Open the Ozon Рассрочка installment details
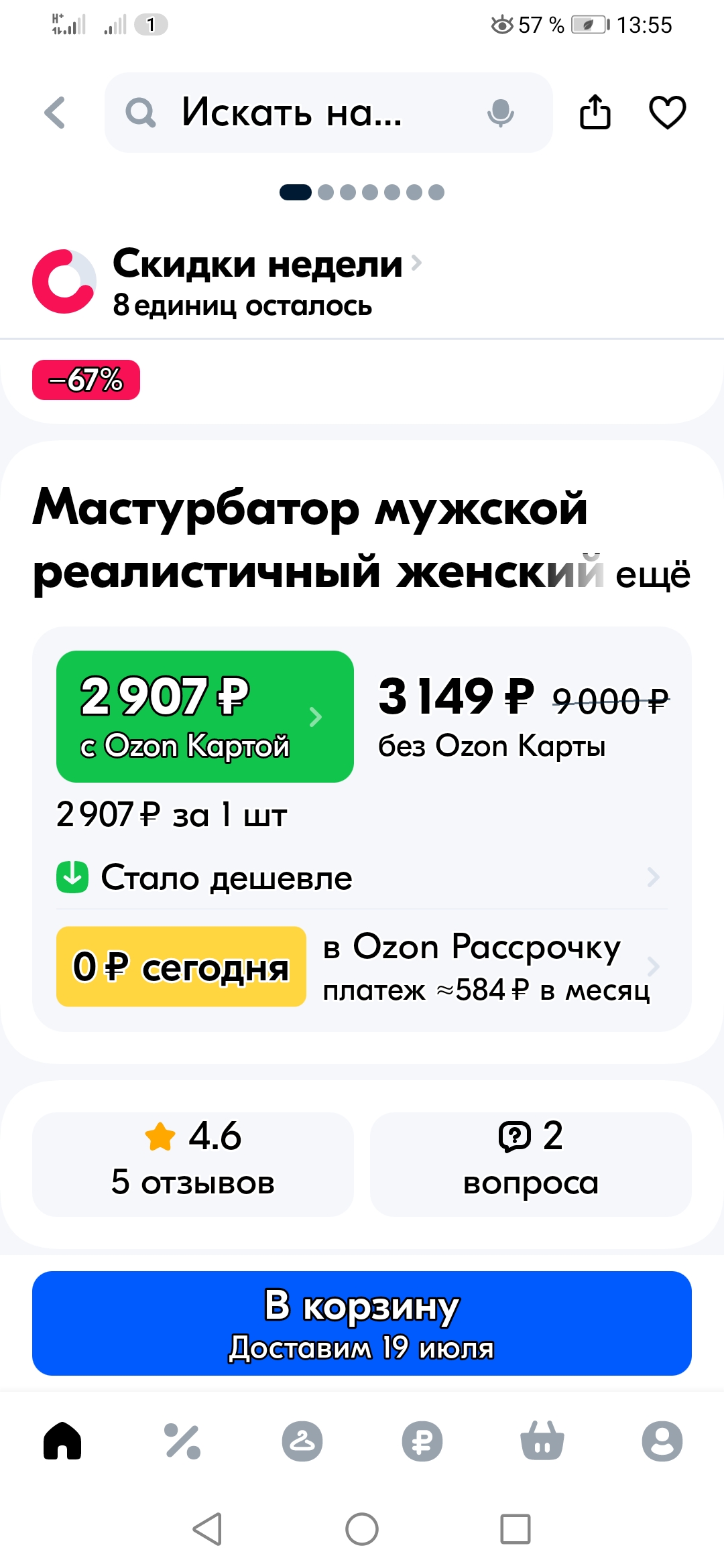Screen dimensions: 724x1568 pos(362,967)
